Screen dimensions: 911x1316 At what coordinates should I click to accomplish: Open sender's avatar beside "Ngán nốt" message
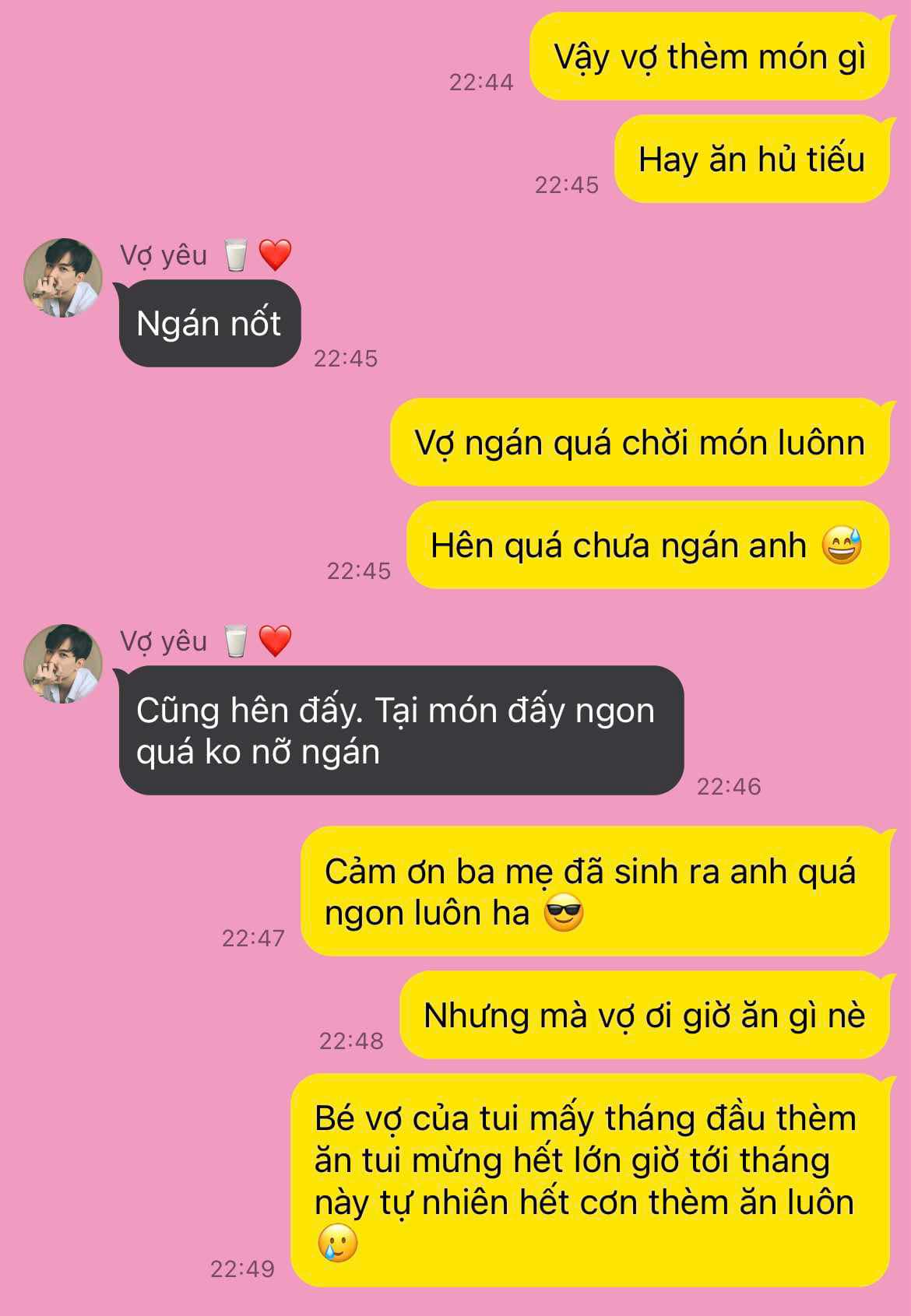(63, 278)
